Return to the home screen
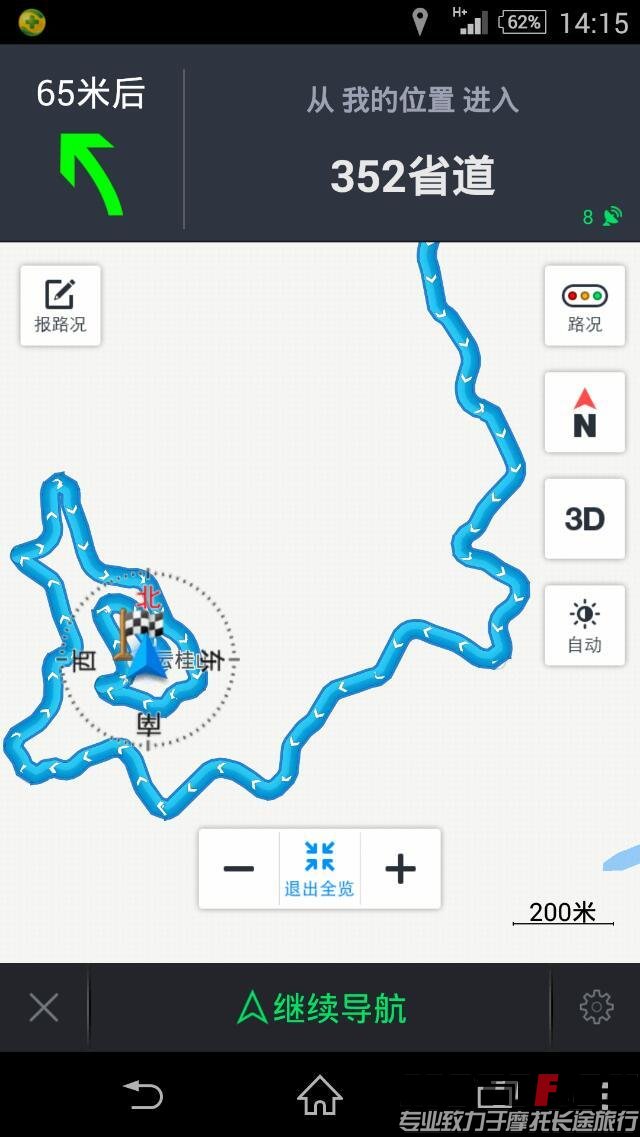This screenshot has height=1137, width=640. point(320,1095)
